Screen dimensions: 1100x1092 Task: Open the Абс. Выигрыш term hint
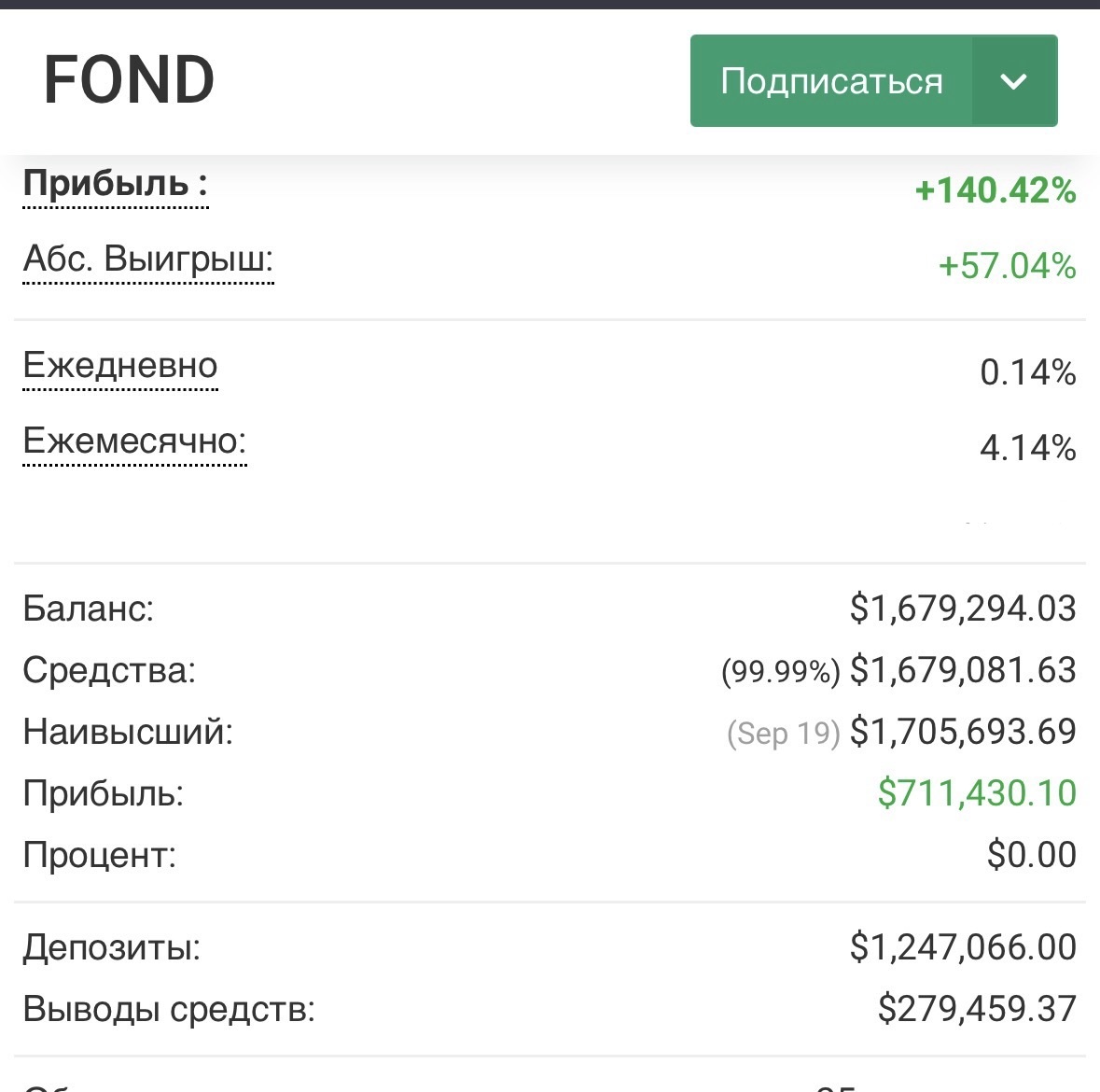[x=147, y=259]
